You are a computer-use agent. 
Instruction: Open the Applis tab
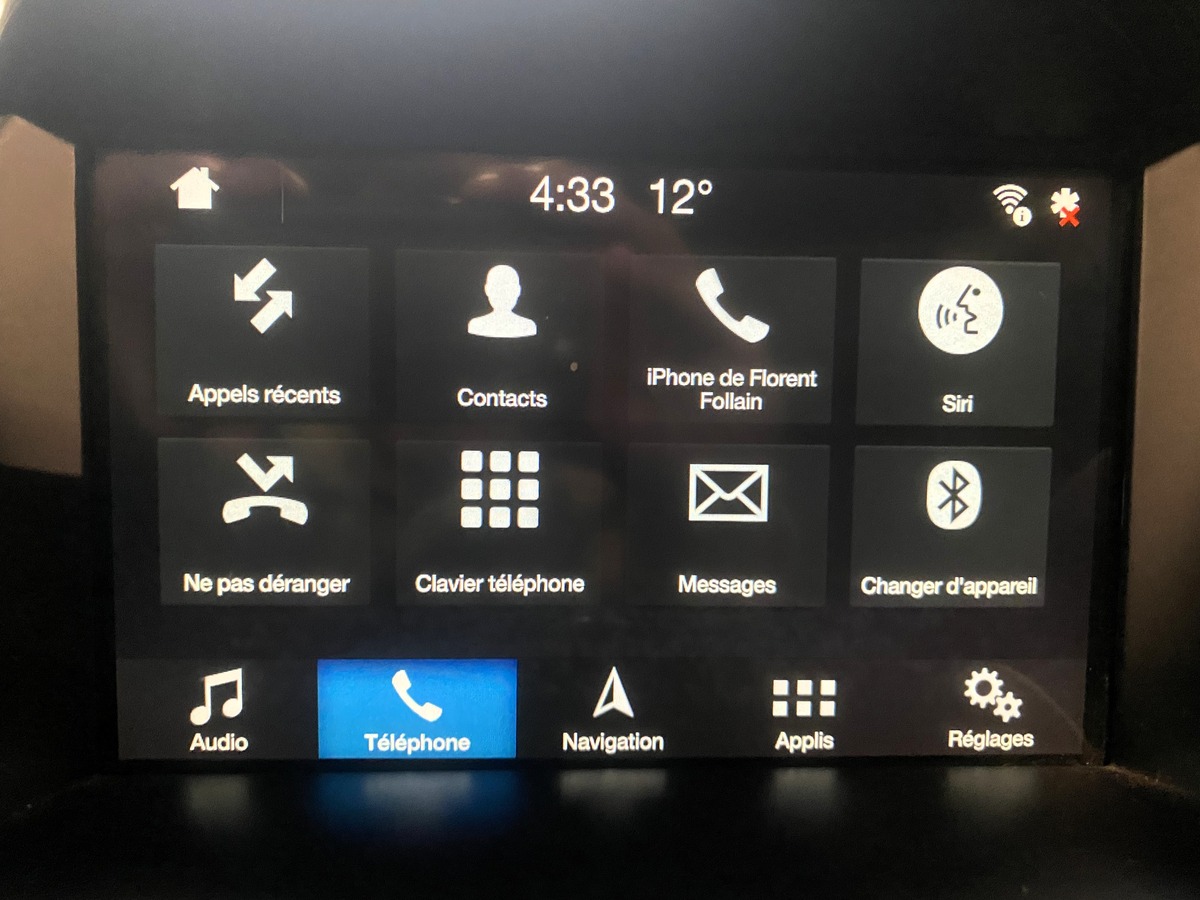tap(804, 710)
